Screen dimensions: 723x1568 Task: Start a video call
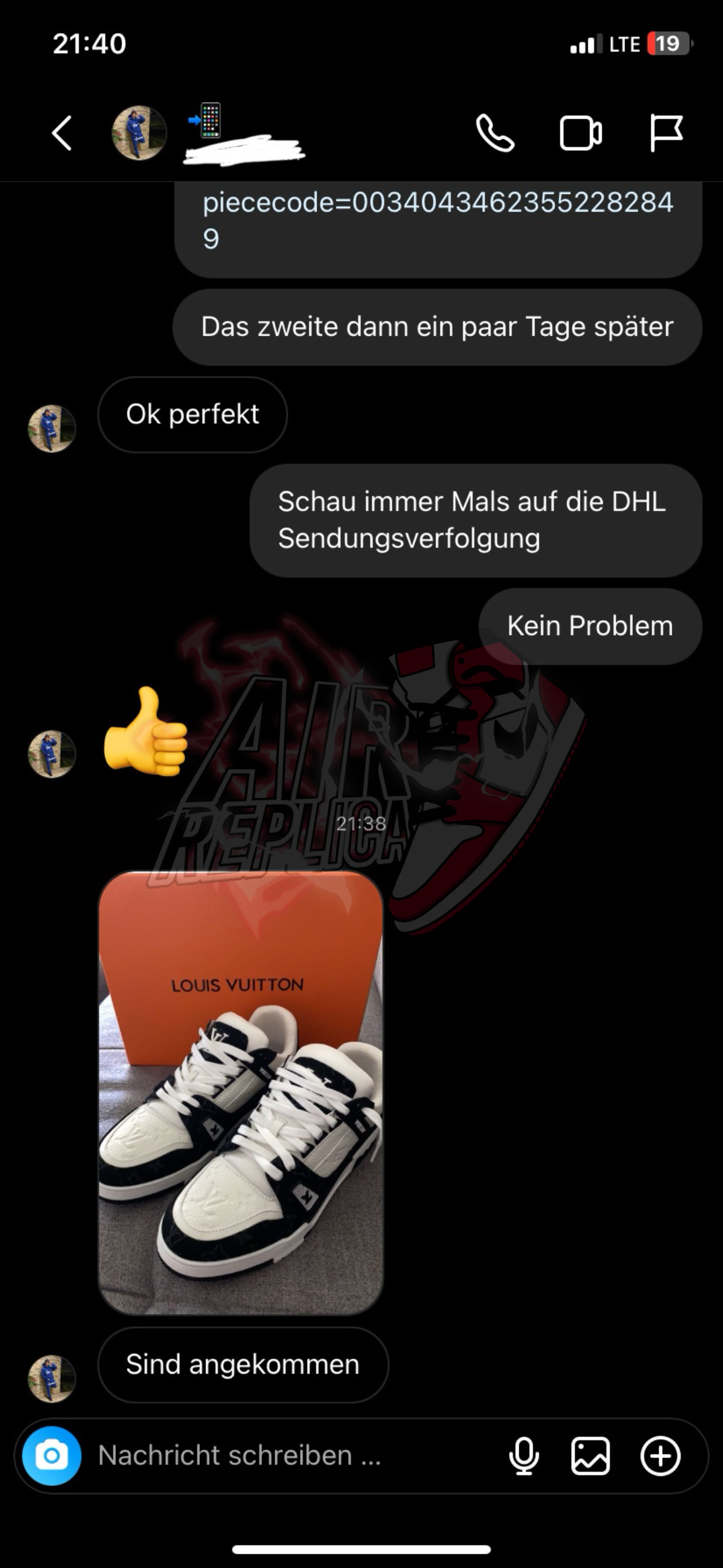pyautogui.click(x=580, y=133)
